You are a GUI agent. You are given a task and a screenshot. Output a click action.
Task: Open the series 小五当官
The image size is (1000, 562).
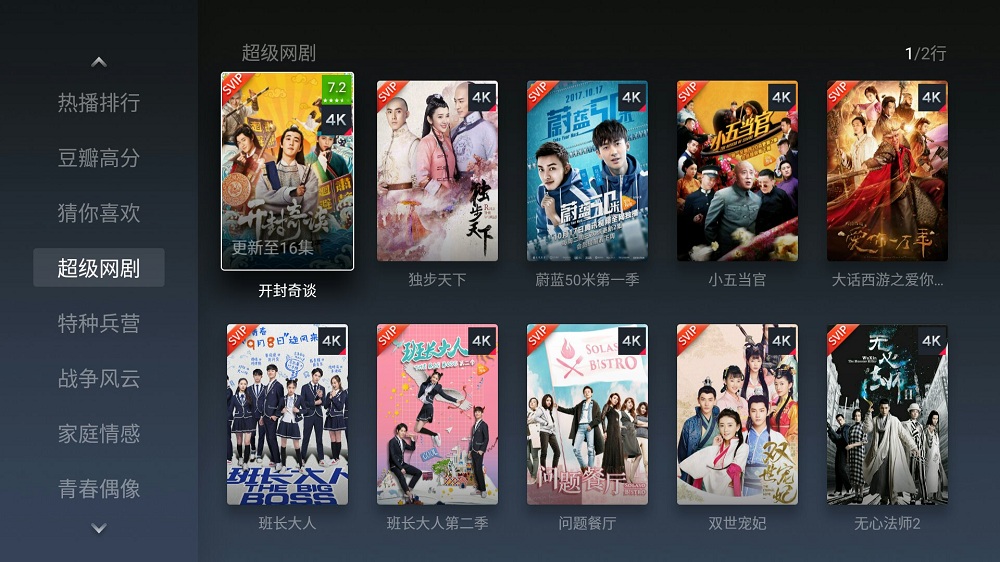click(737, 171)
